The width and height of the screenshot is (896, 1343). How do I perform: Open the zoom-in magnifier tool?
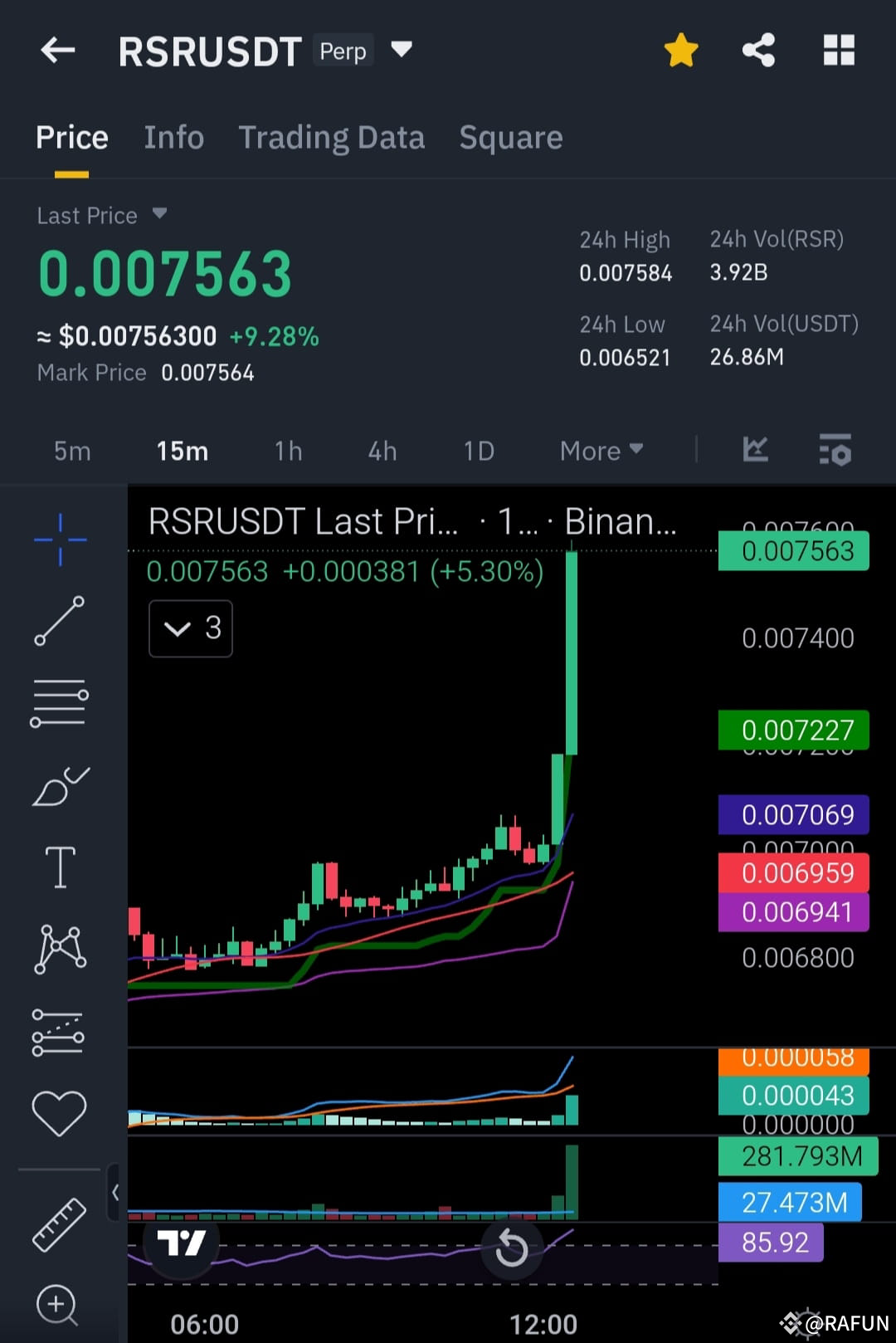[59, 1305]
